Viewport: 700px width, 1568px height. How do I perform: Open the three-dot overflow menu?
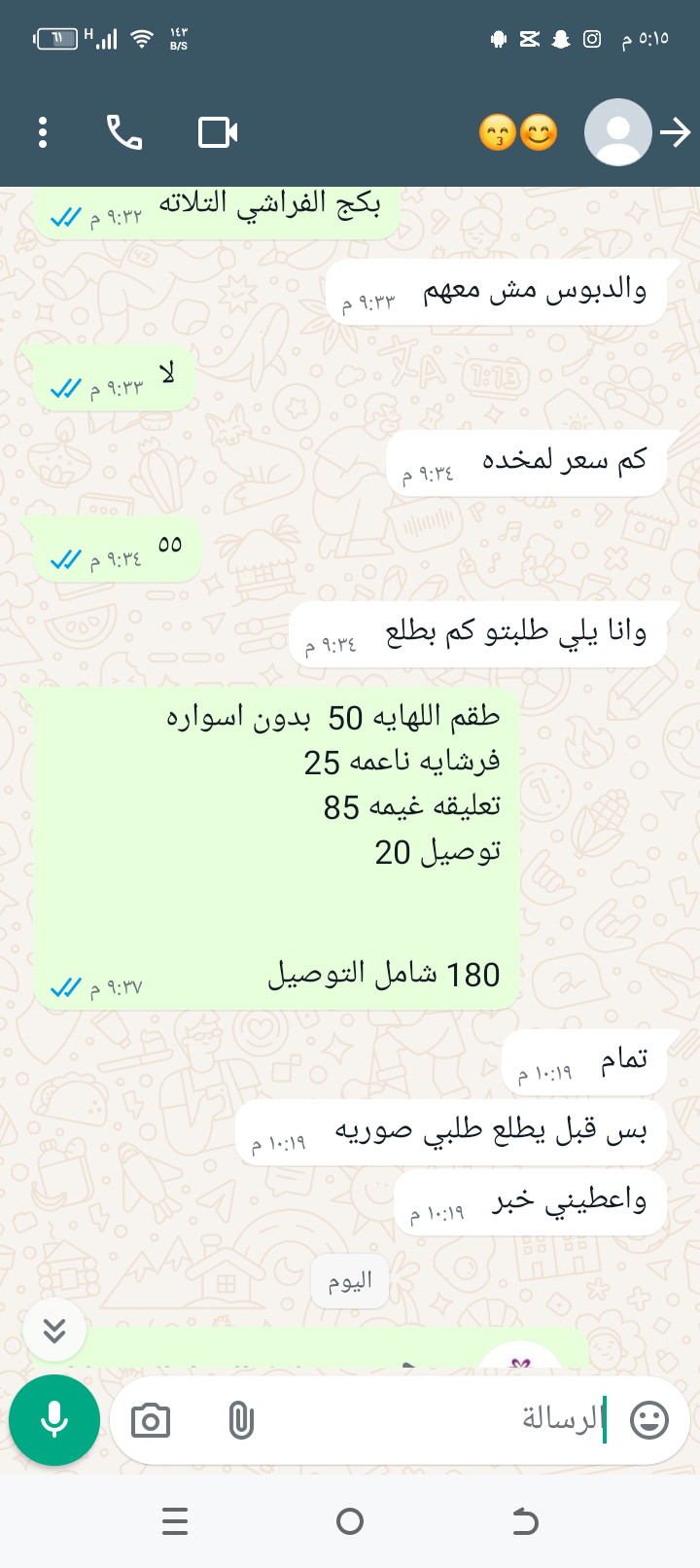[43, 132]
